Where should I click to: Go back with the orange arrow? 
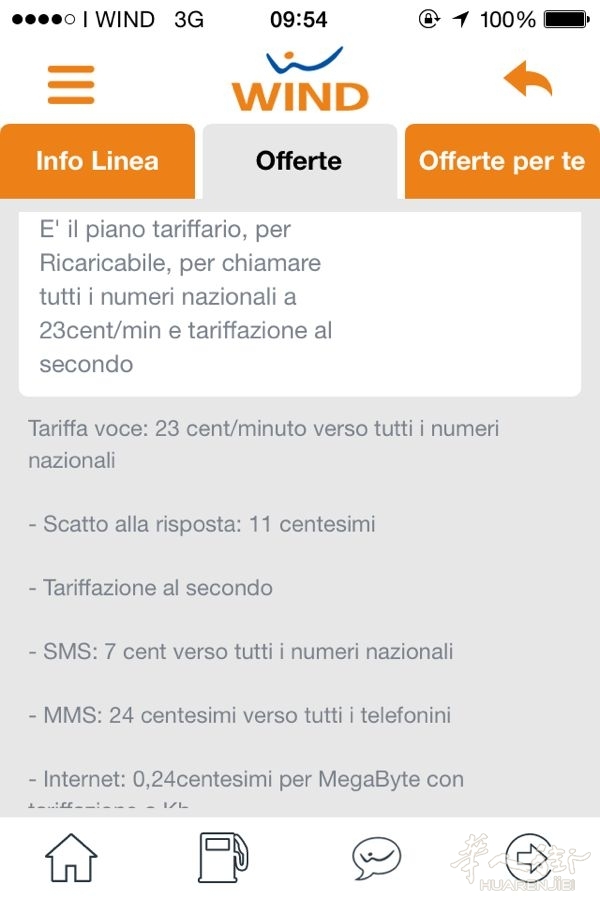tap(527, 81)
